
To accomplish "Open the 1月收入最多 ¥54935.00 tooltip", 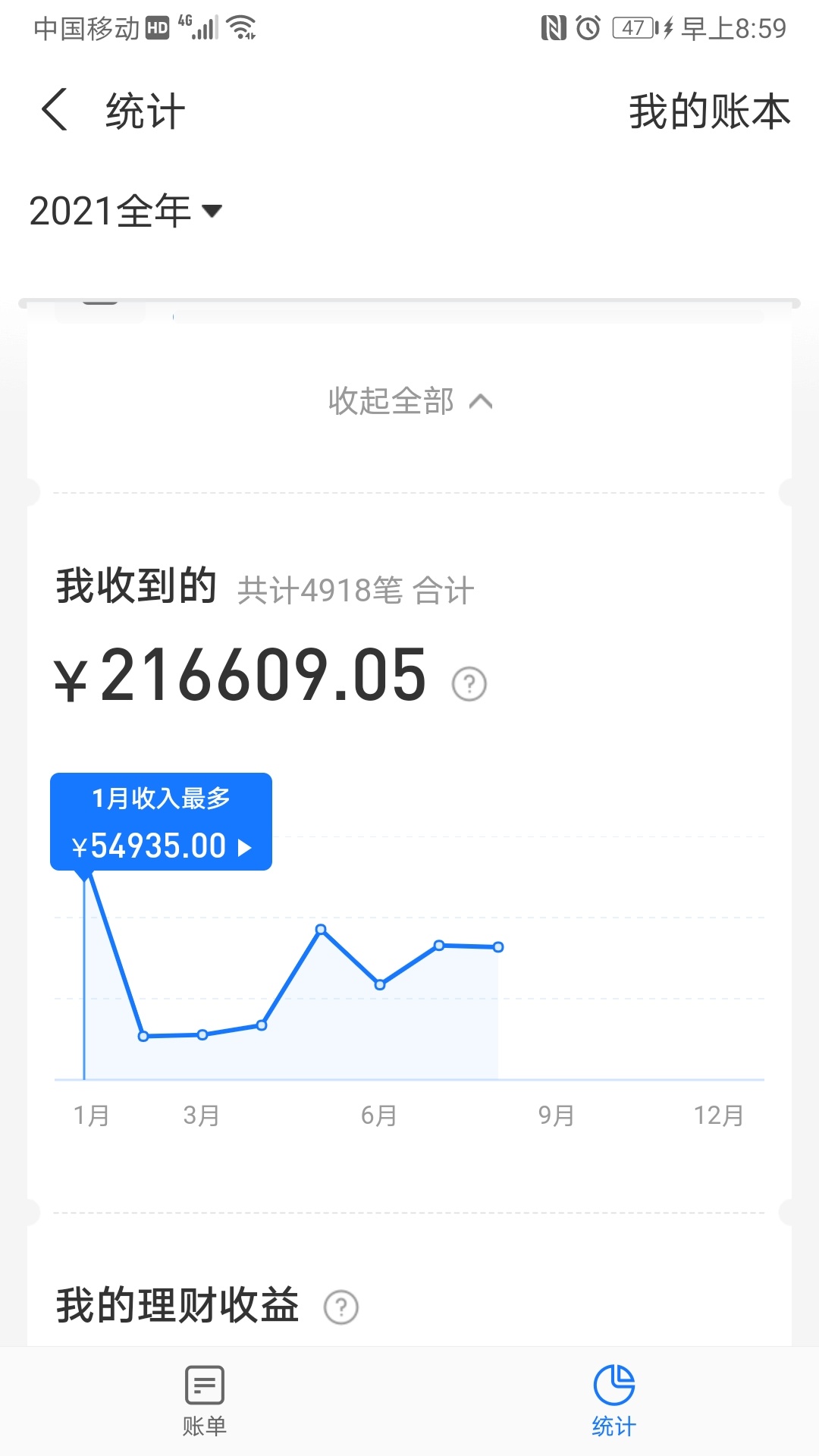I will tap(161, 822).
